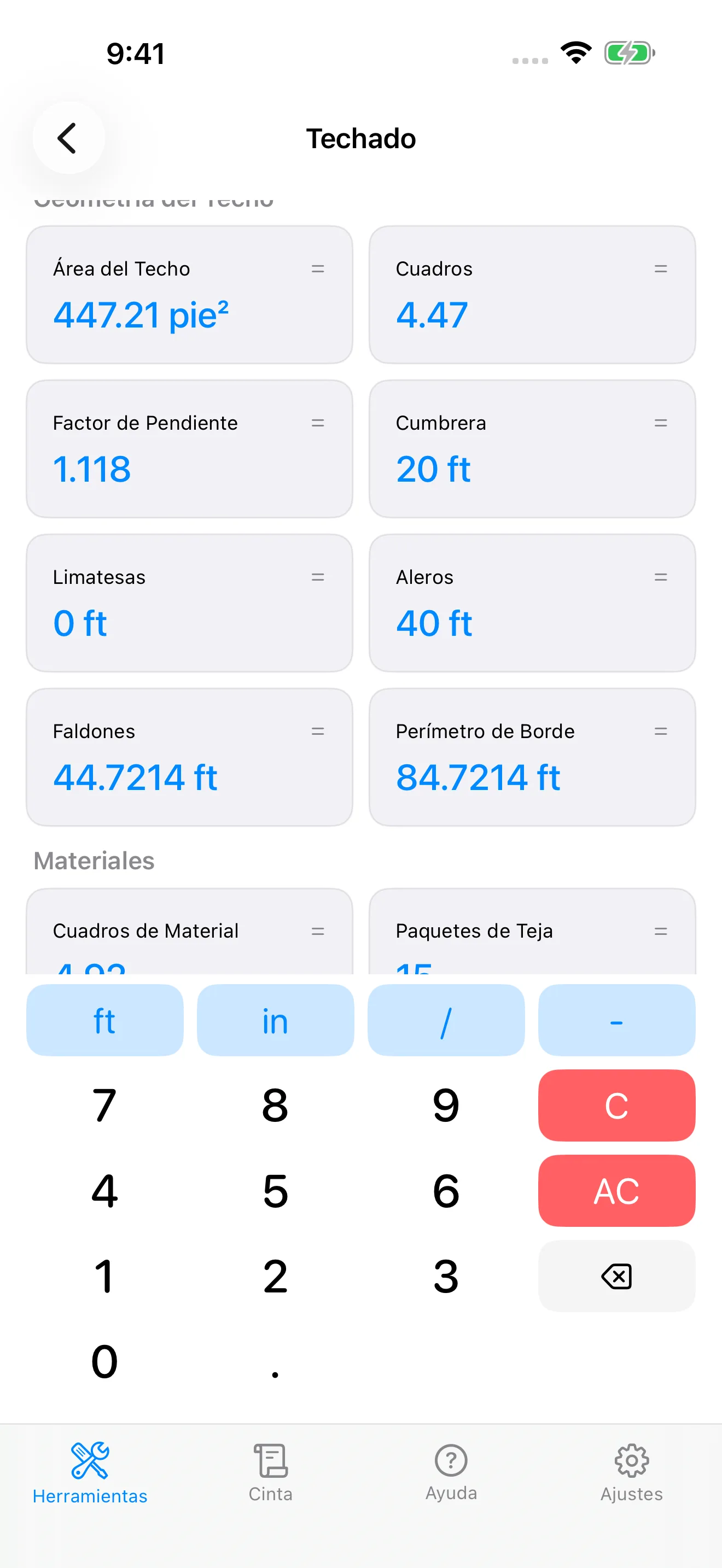Clear entry with the C key
The height and width of the screenshot is (1568, 722).
point(616,1105)
